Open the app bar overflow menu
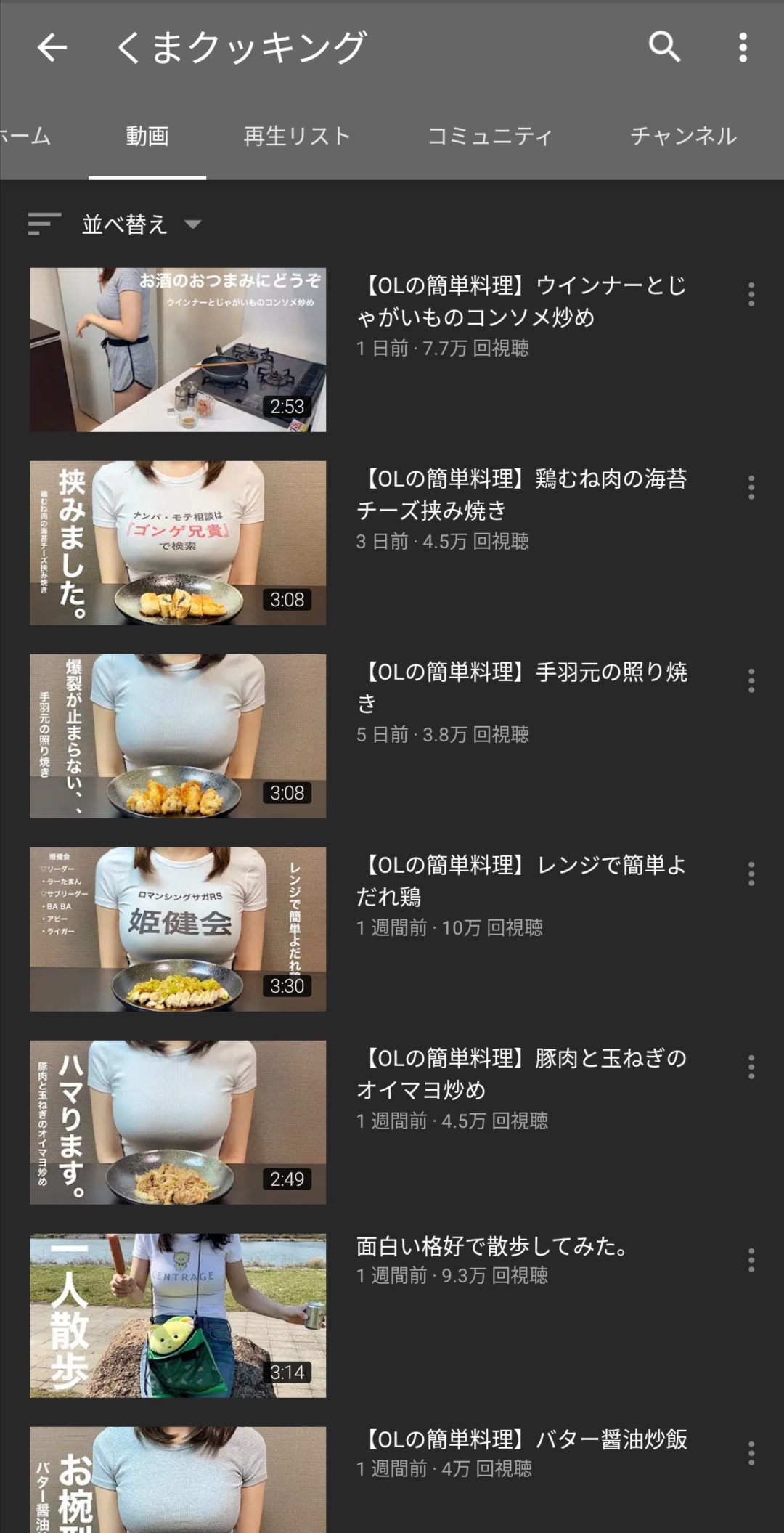784x1533 pixels. pos(743,47)
